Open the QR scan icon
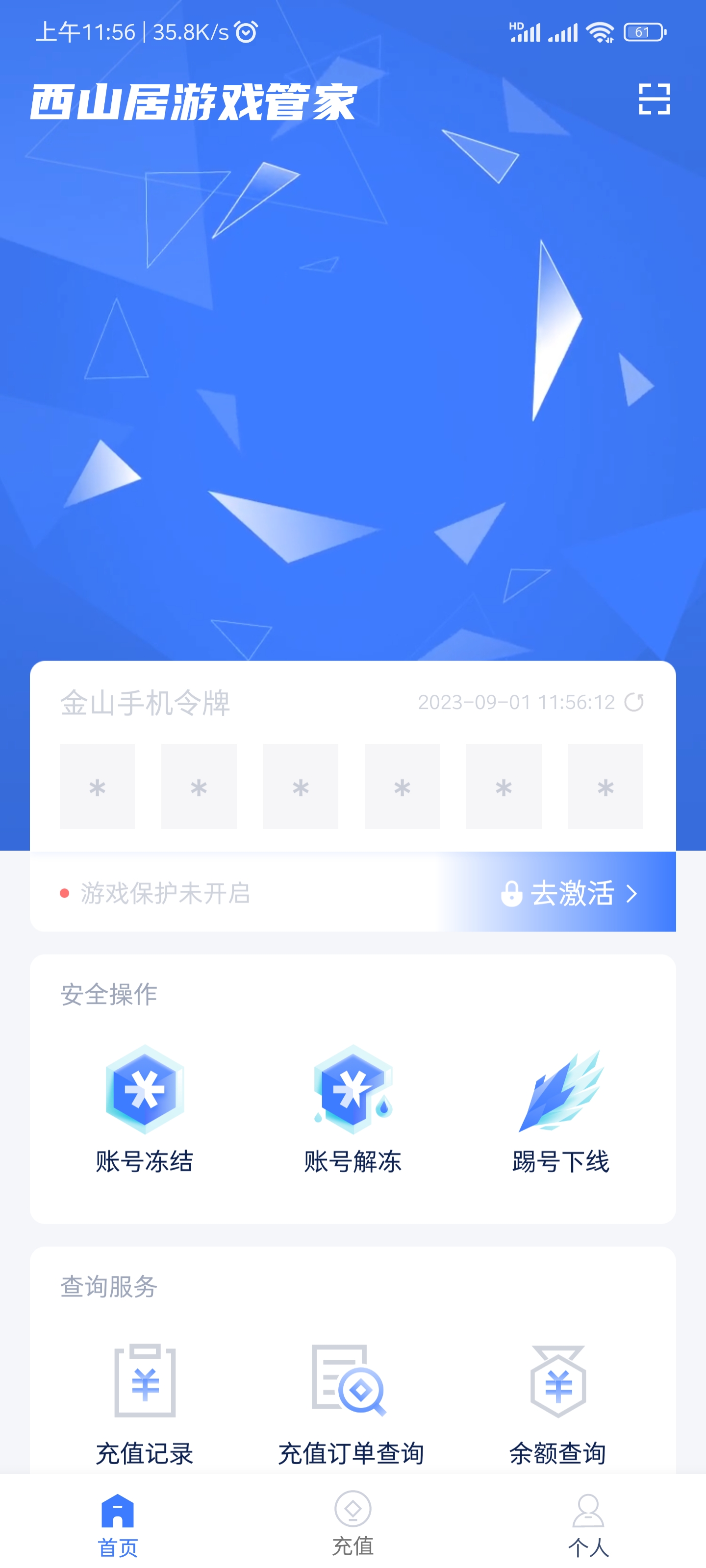706x1568 pixels. point(654,99)
